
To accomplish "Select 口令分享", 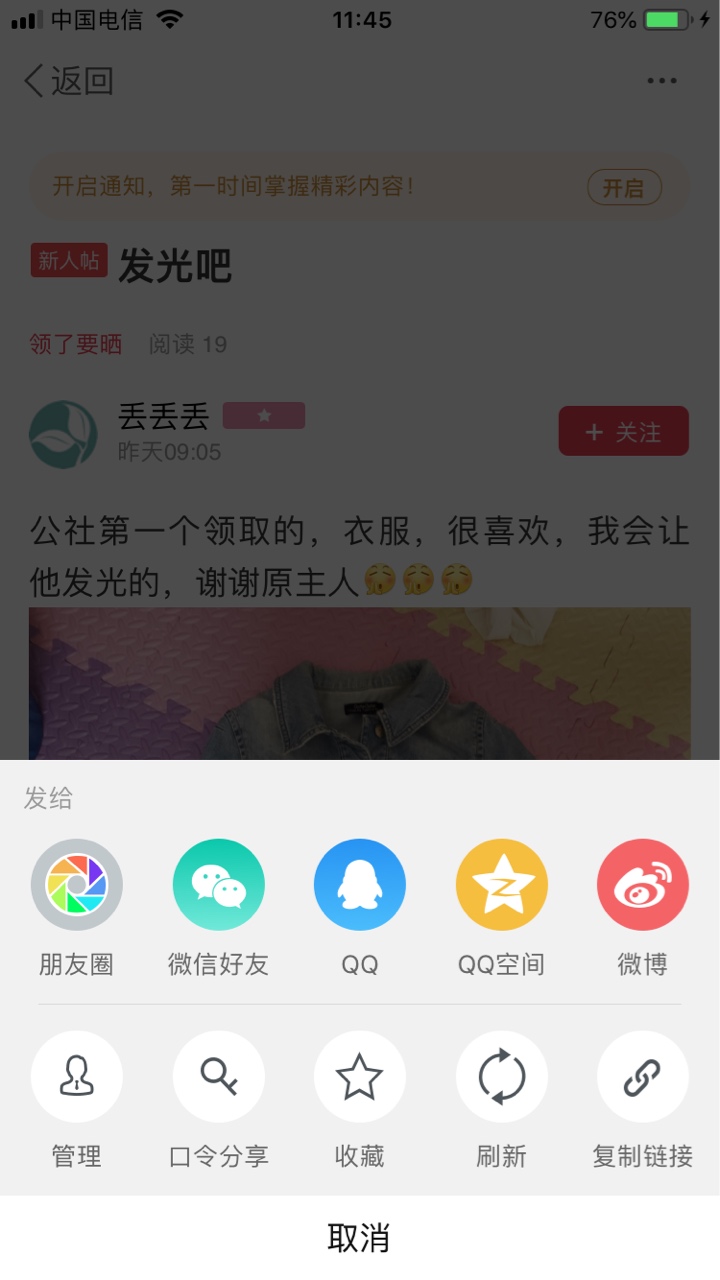I will pos(218,1077).
